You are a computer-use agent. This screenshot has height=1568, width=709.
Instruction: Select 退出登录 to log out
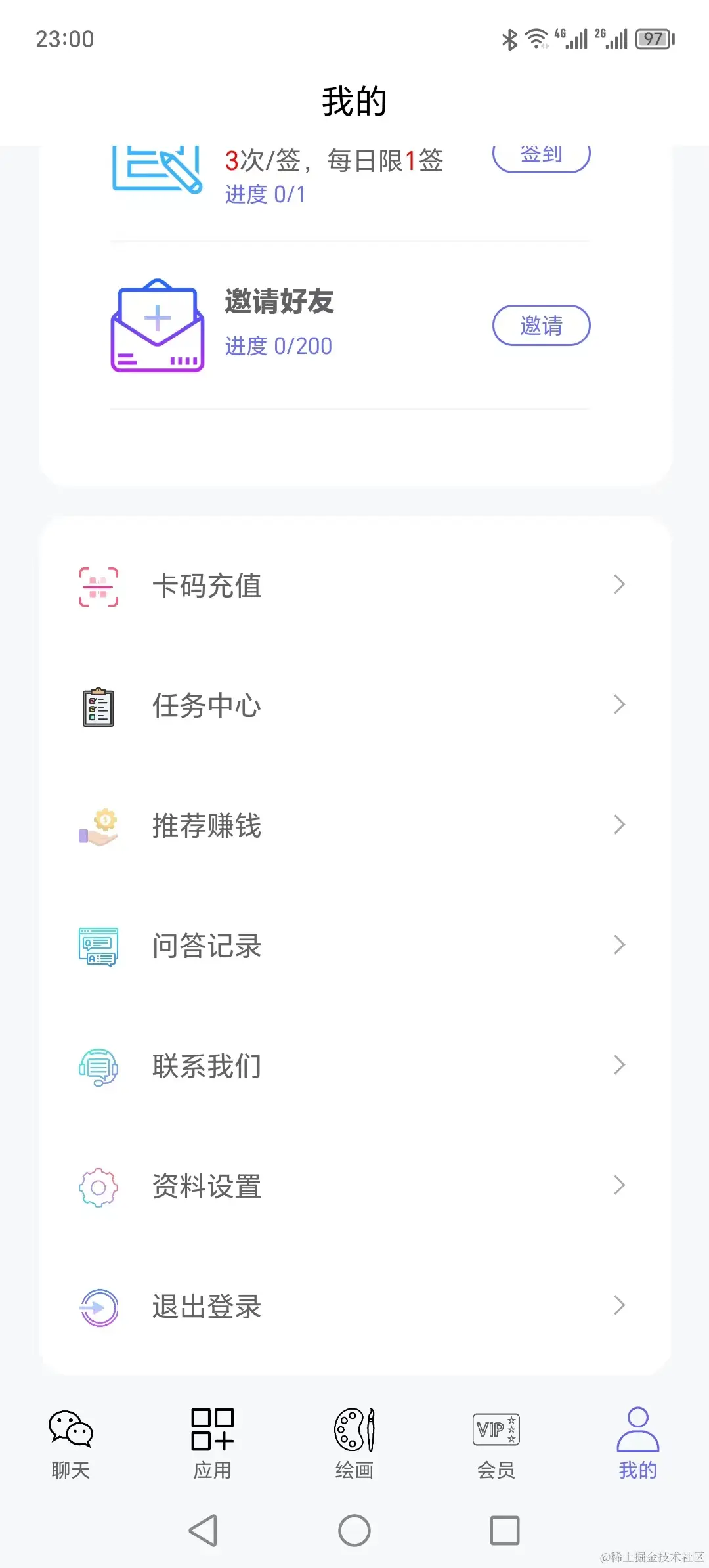354,1306
